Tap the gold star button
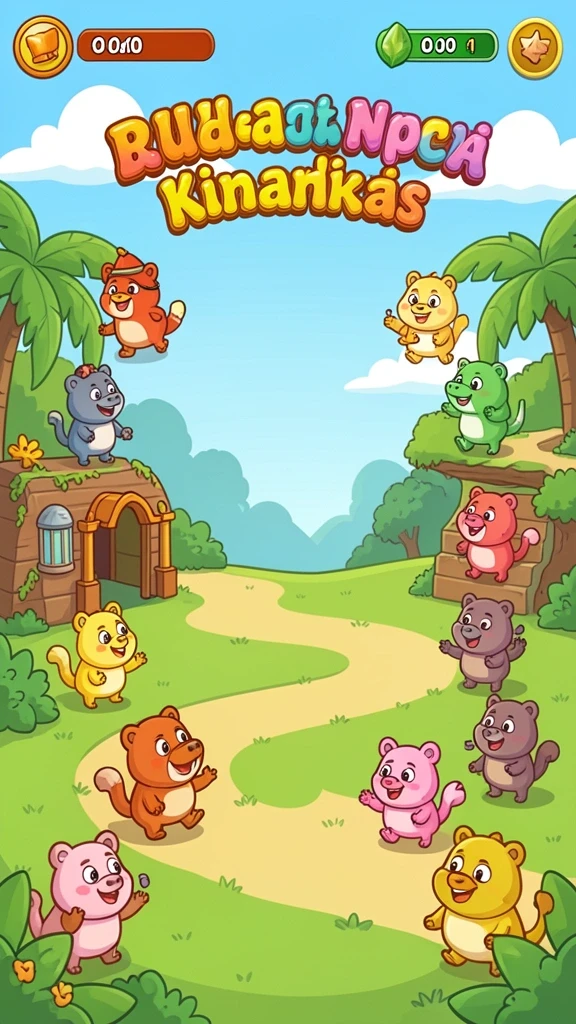 pos(535,48)
